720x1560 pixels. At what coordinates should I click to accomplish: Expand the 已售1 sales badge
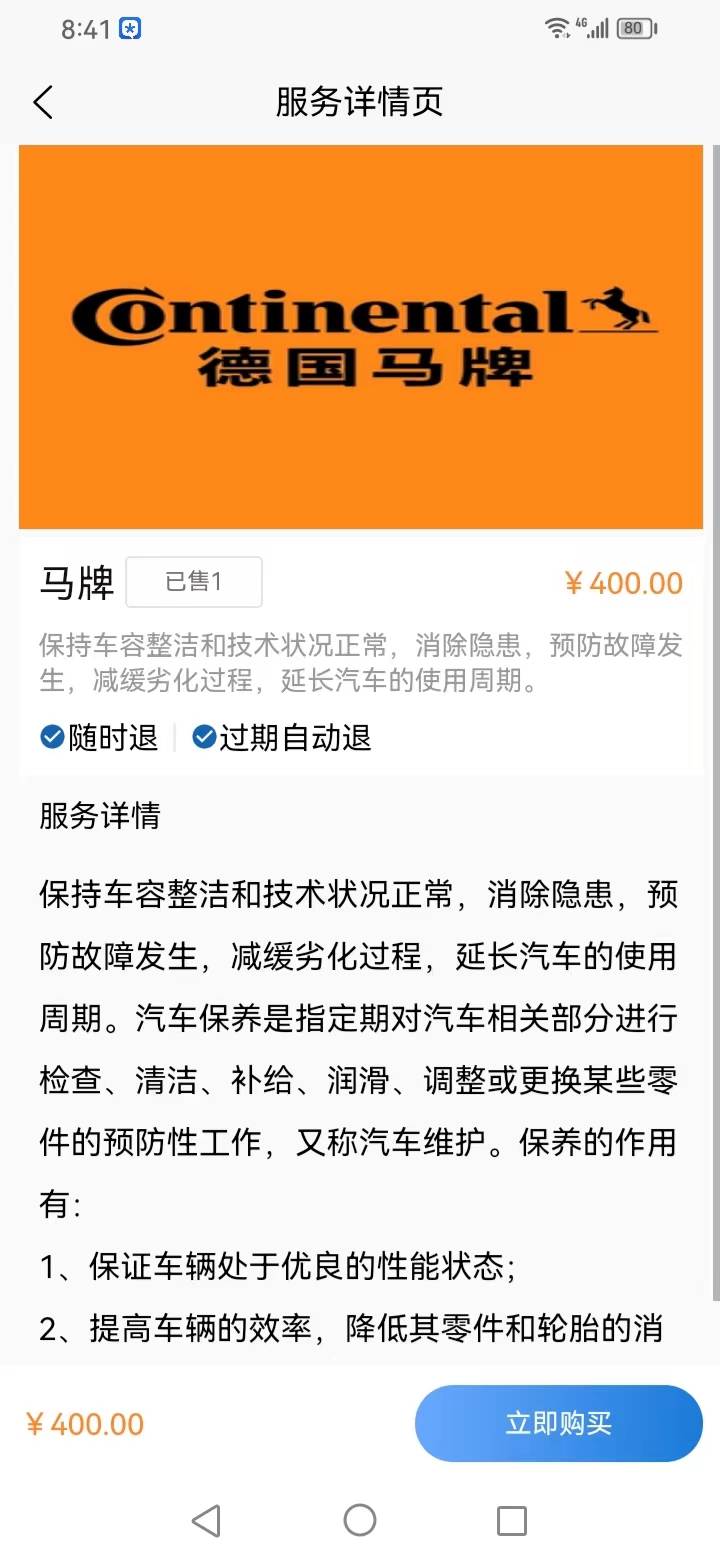pos(194,582)
